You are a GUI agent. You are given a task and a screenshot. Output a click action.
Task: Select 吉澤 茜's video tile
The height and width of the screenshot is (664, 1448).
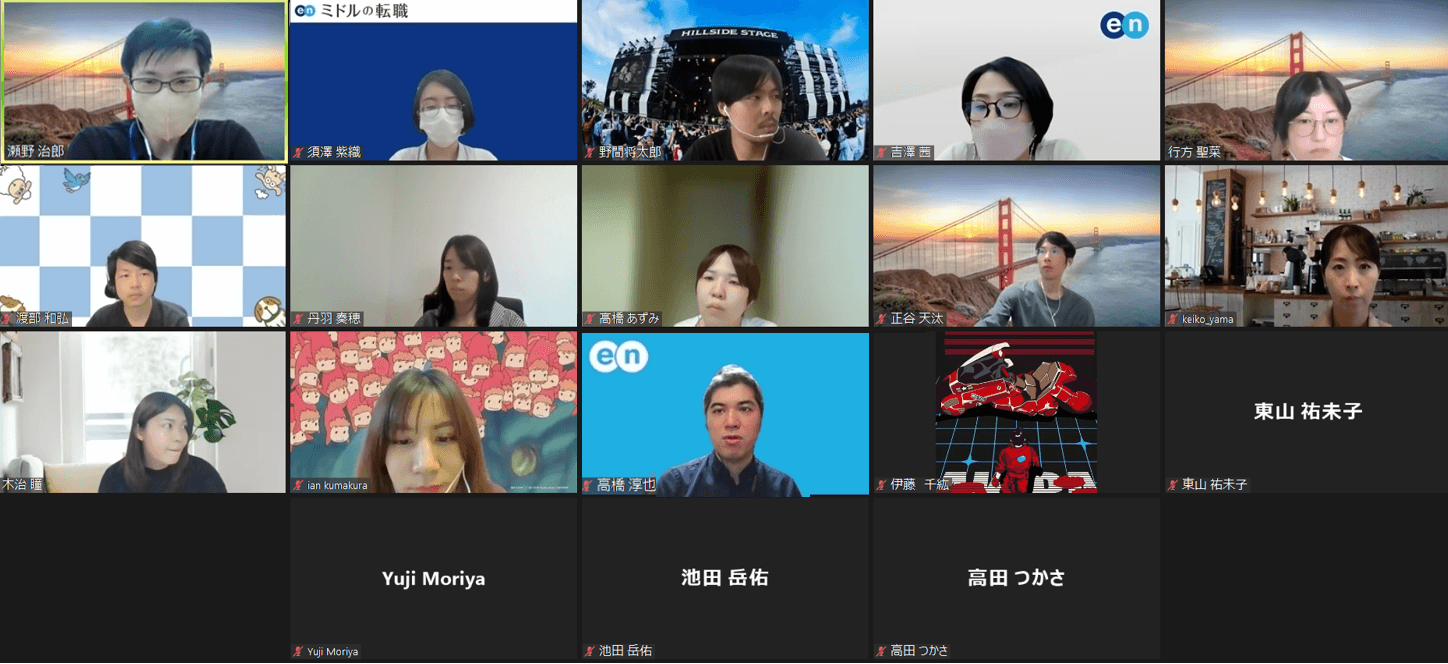1016,80
